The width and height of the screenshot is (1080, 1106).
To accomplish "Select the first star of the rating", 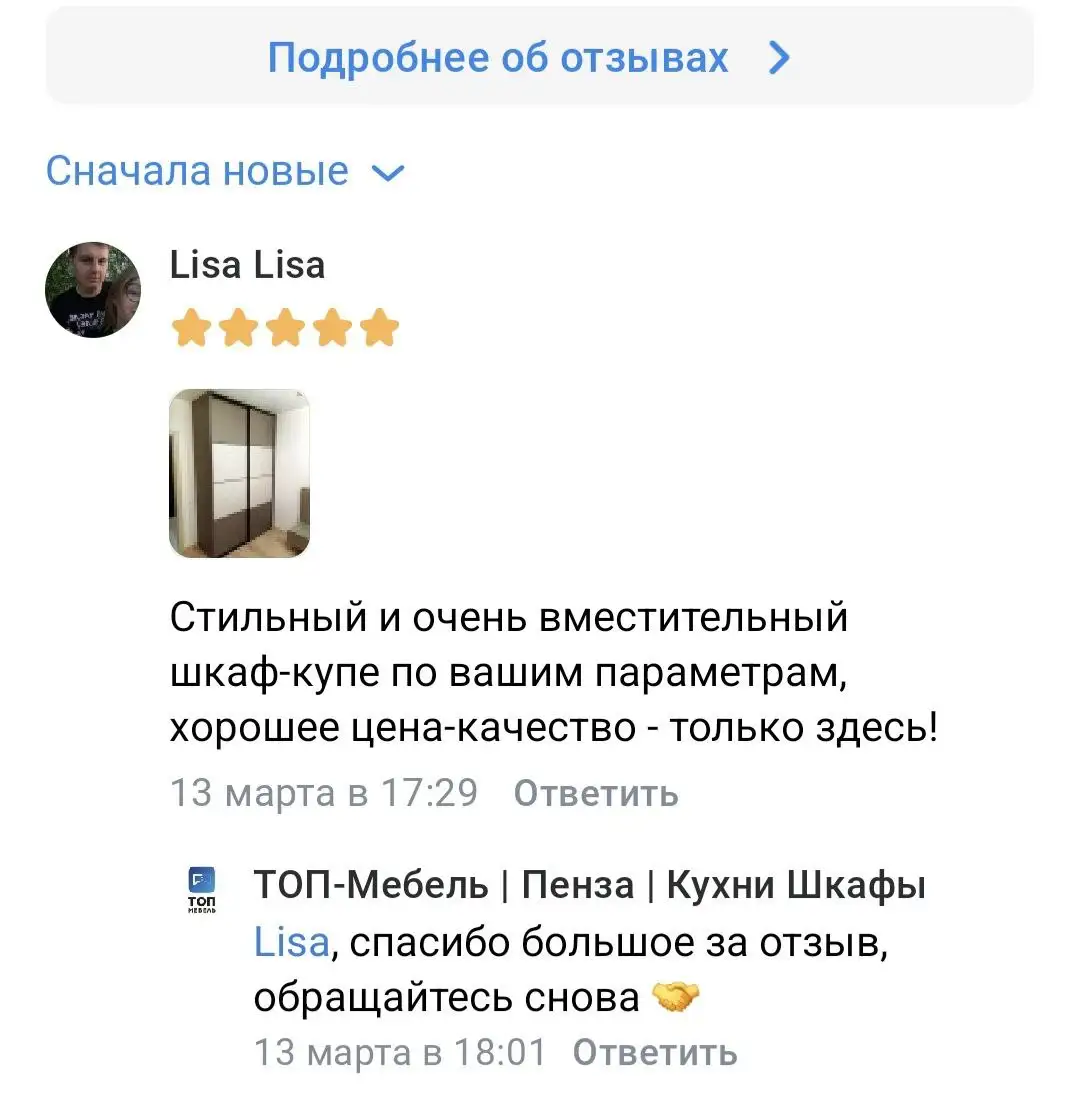I will click(190, 325).
